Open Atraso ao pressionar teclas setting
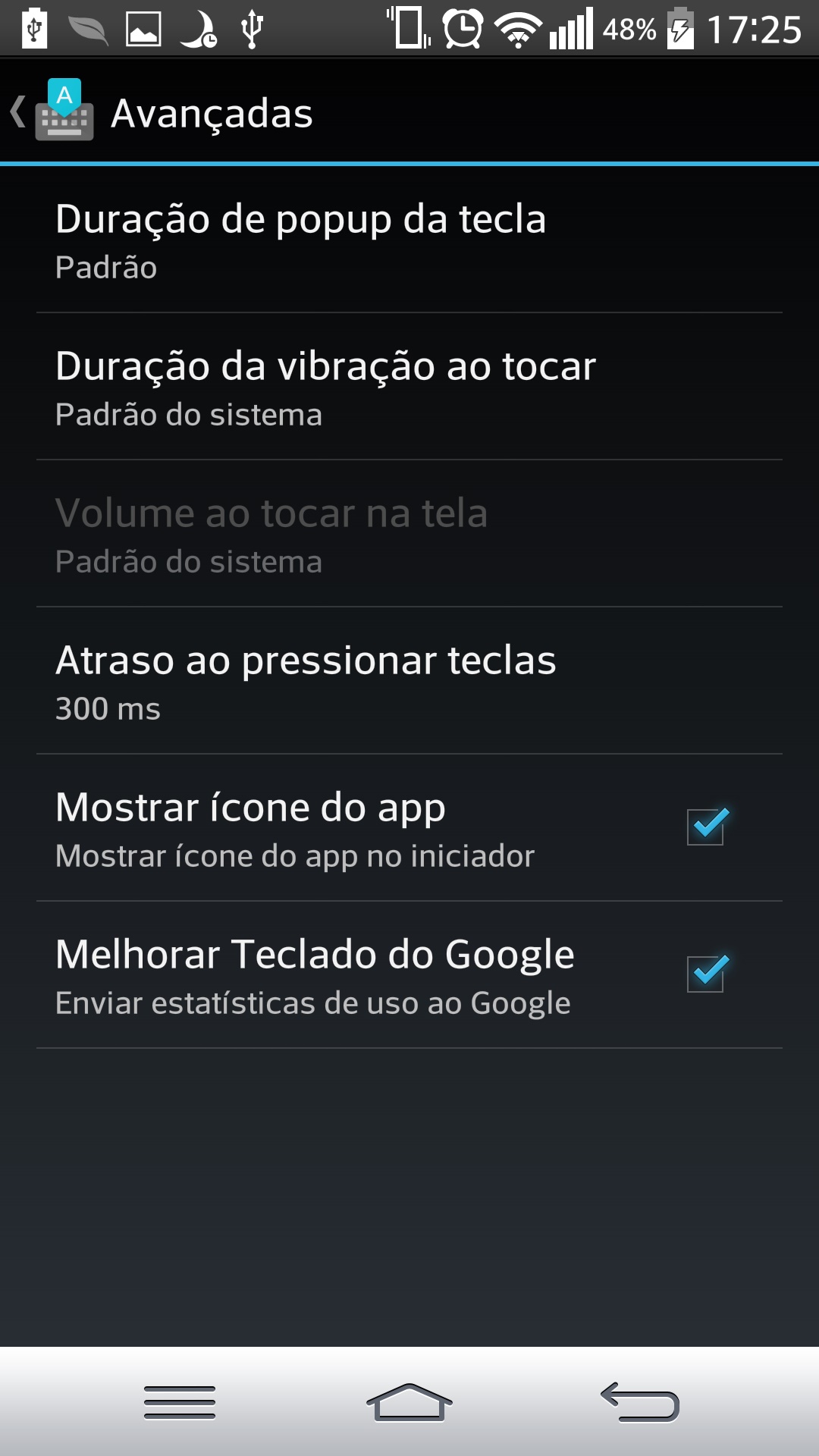The height and width of the screenshot is (1456, 819). (409, 680)
